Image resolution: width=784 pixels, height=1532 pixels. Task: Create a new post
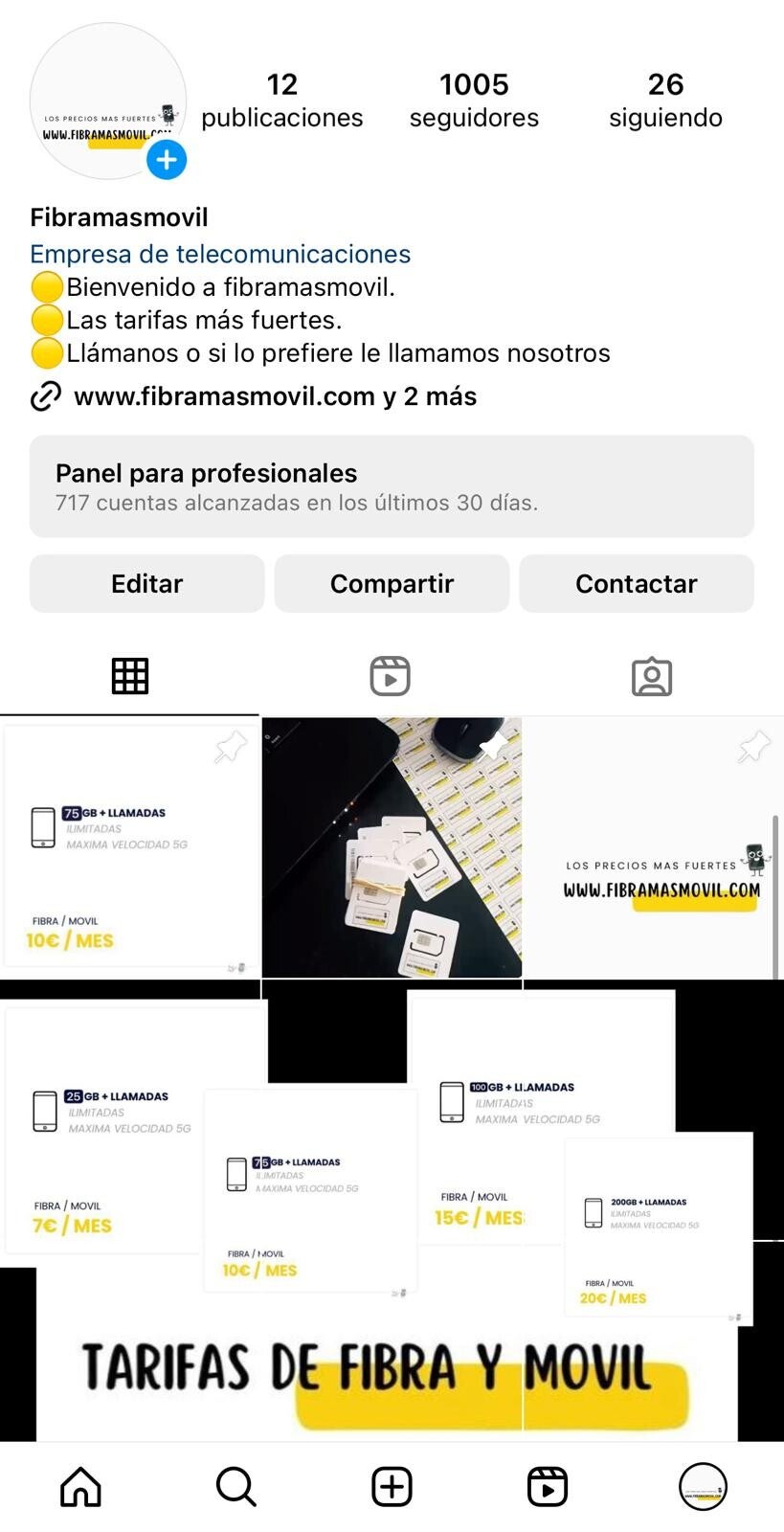pos(392,1487)
